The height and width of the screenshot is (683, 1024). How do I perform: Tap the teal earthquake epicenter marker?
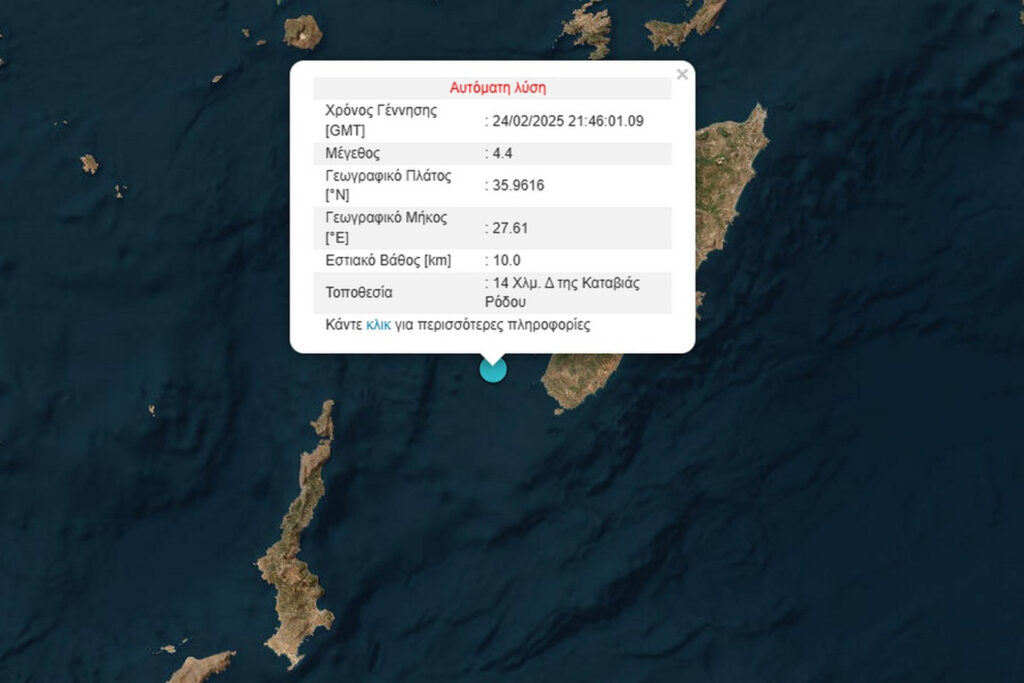pos(493,369)
